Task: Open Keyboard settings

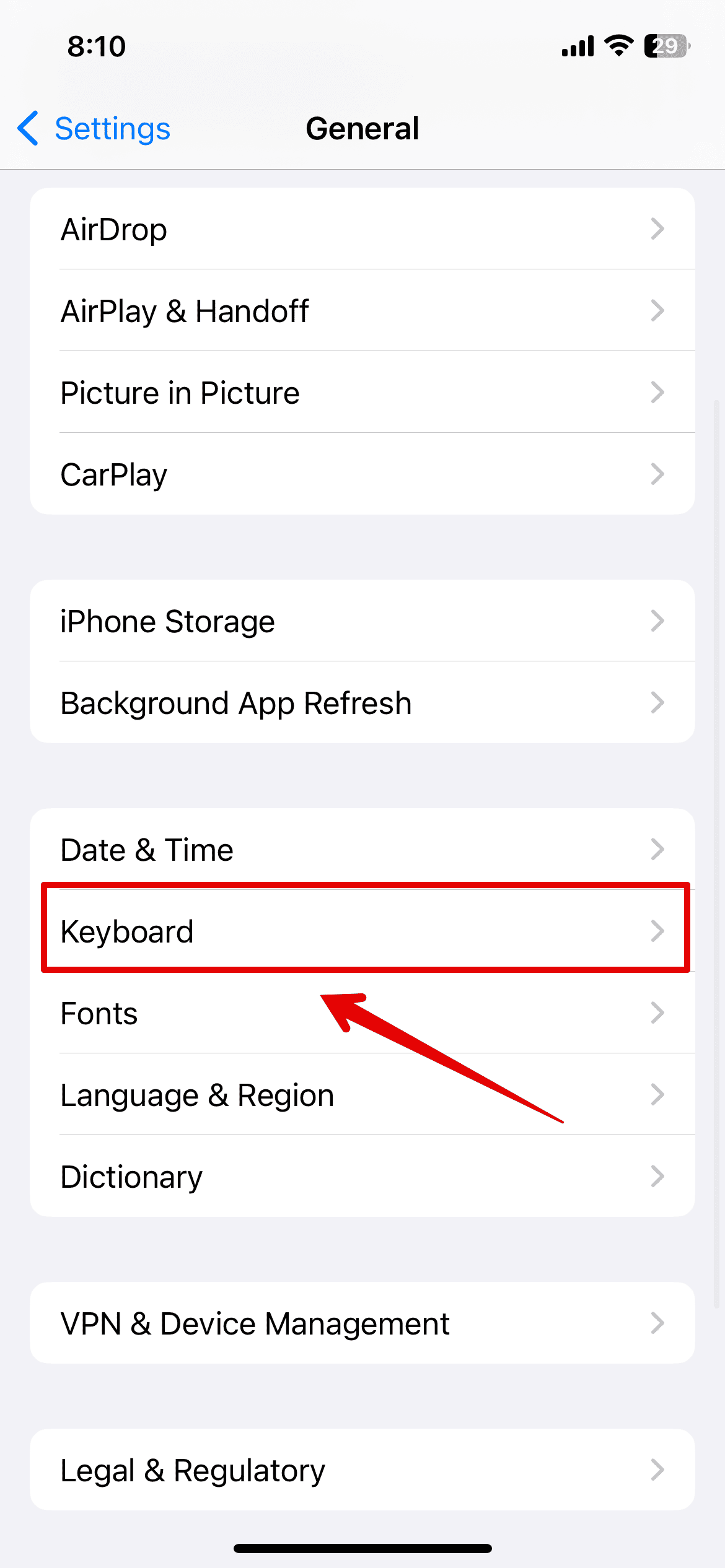Action: coord(362,931)
